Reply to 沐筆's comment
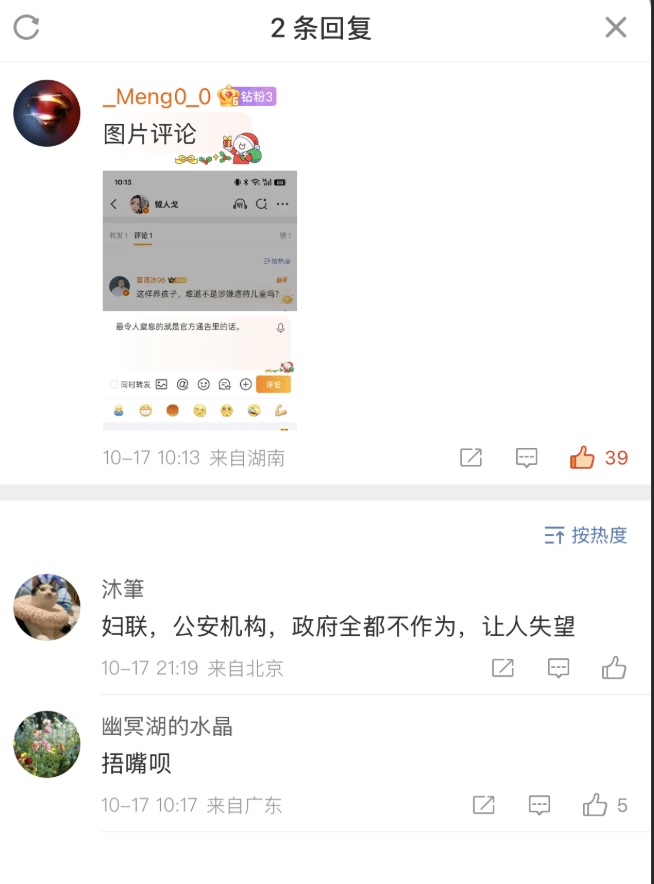The image size is (654, 884). tap(559, 668)
